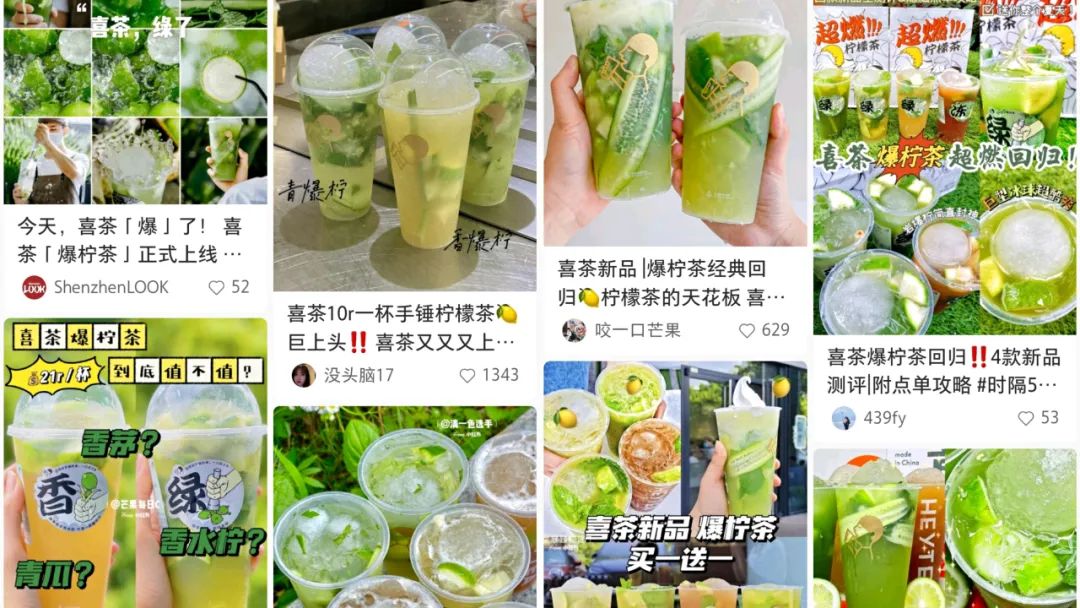Open 439fy's author profile
The image size is (1080, 608).
click(882, 418)
